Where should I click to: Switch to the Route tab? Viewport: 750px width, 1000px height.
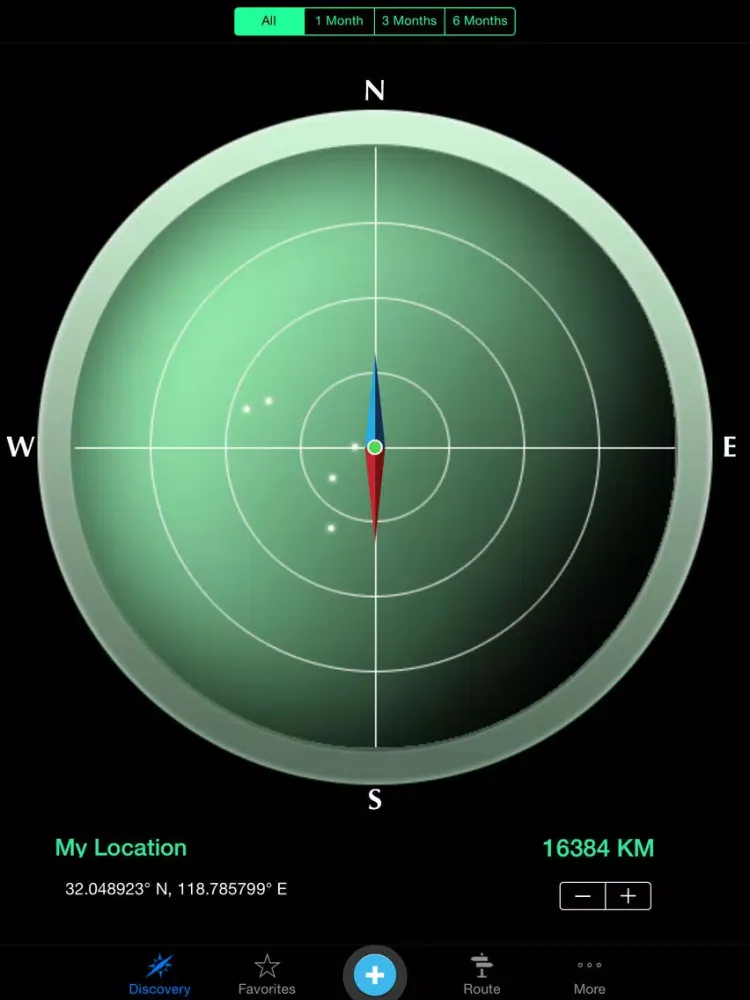pyautogui.click(x=482, y=974)
